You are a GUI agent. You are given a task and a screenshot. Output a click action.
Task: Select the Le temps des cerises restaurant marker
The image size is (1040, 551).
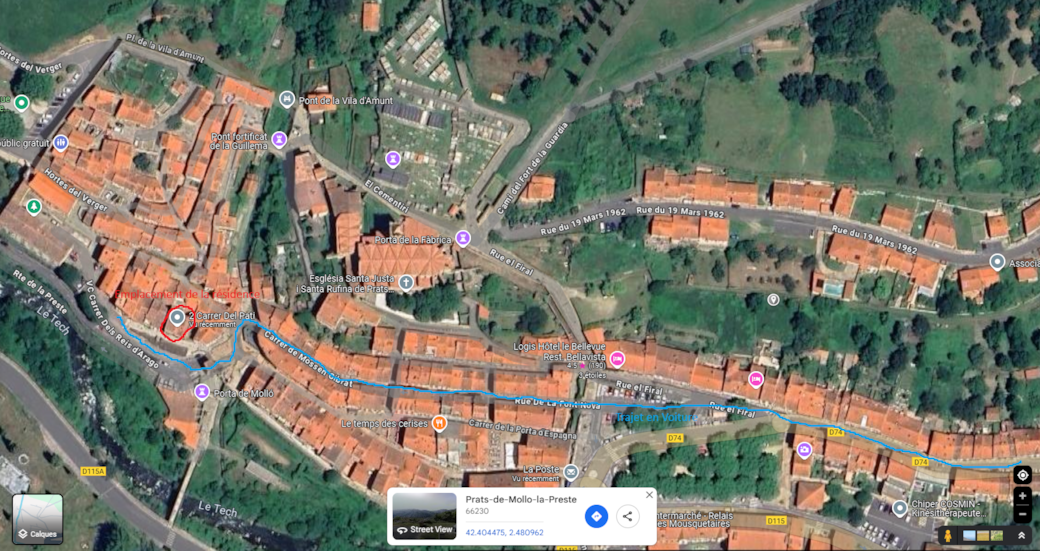pos(439,423)
